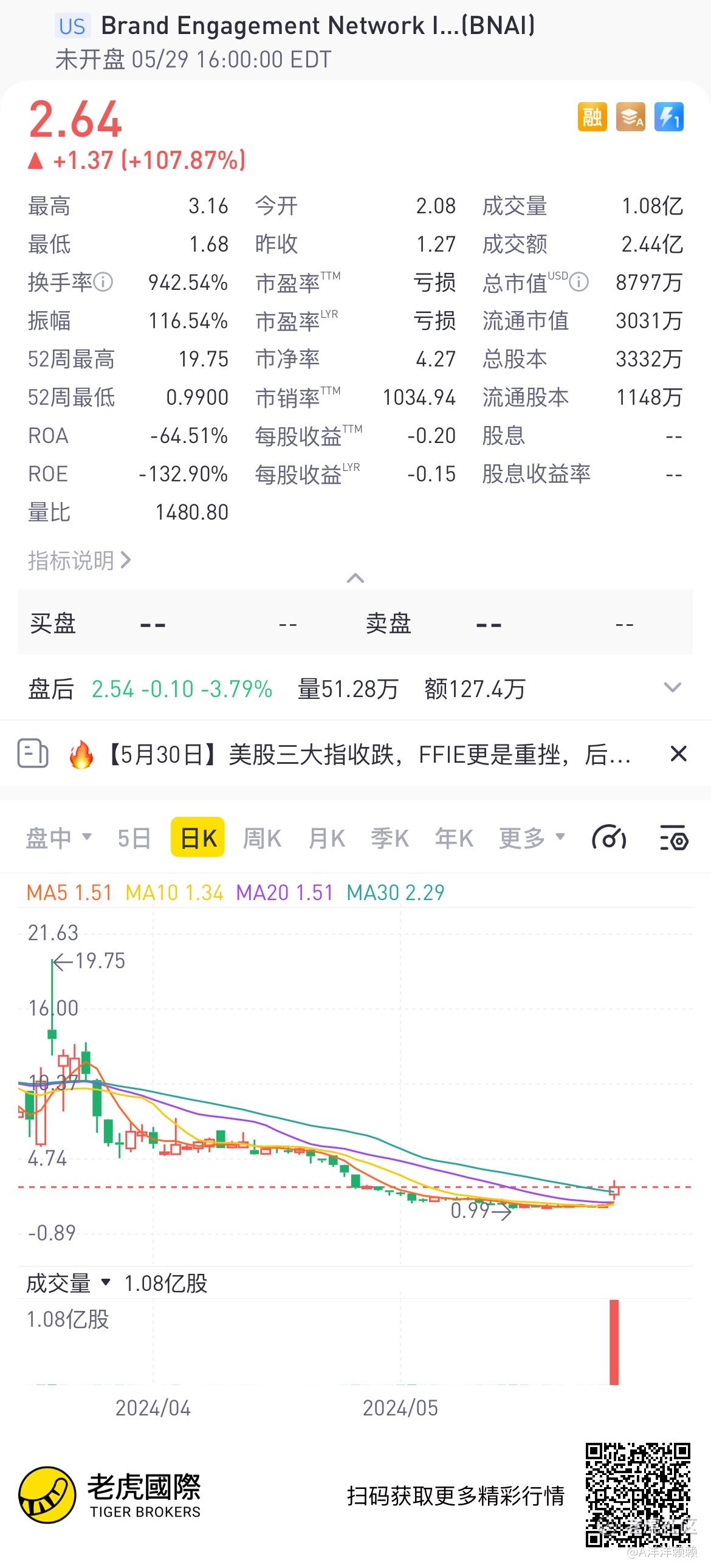
Task: Tap the blue lightning quick-trade icon
Action: [669, 117]
